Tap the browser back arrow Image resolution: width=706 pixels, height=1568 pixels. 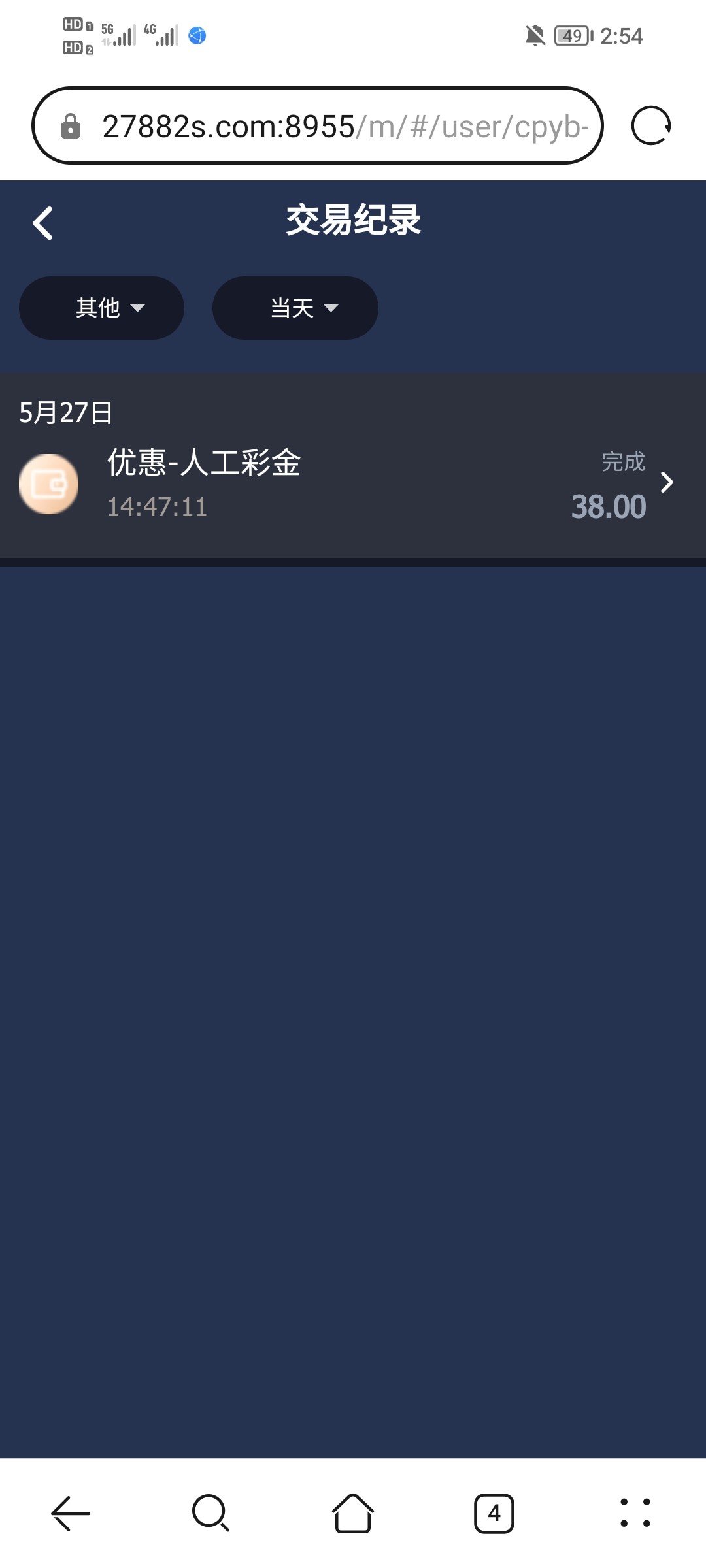pyautogui.click(x=71, y=1513)
